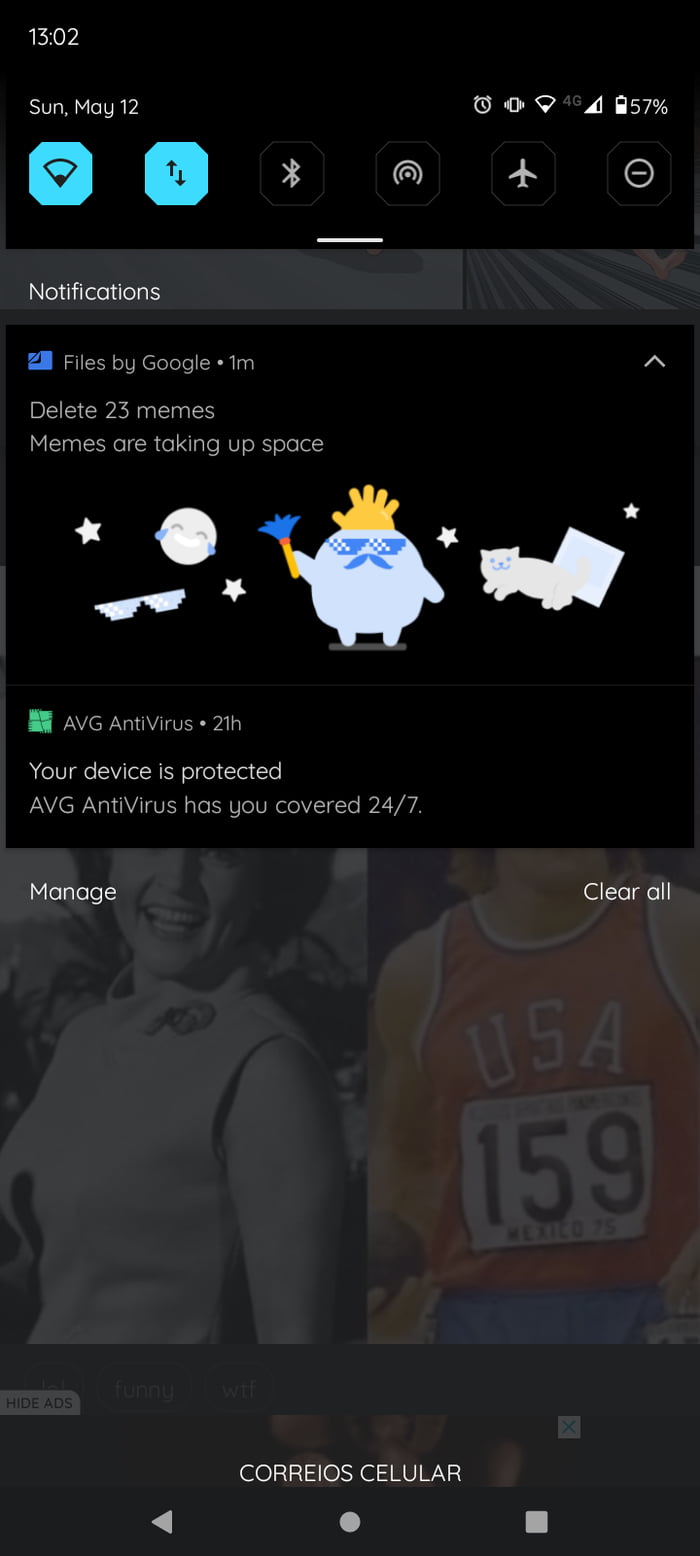Go back with the navigation bar
The height and width of the screenshot is (1556, 700).
click(162, 1521)
